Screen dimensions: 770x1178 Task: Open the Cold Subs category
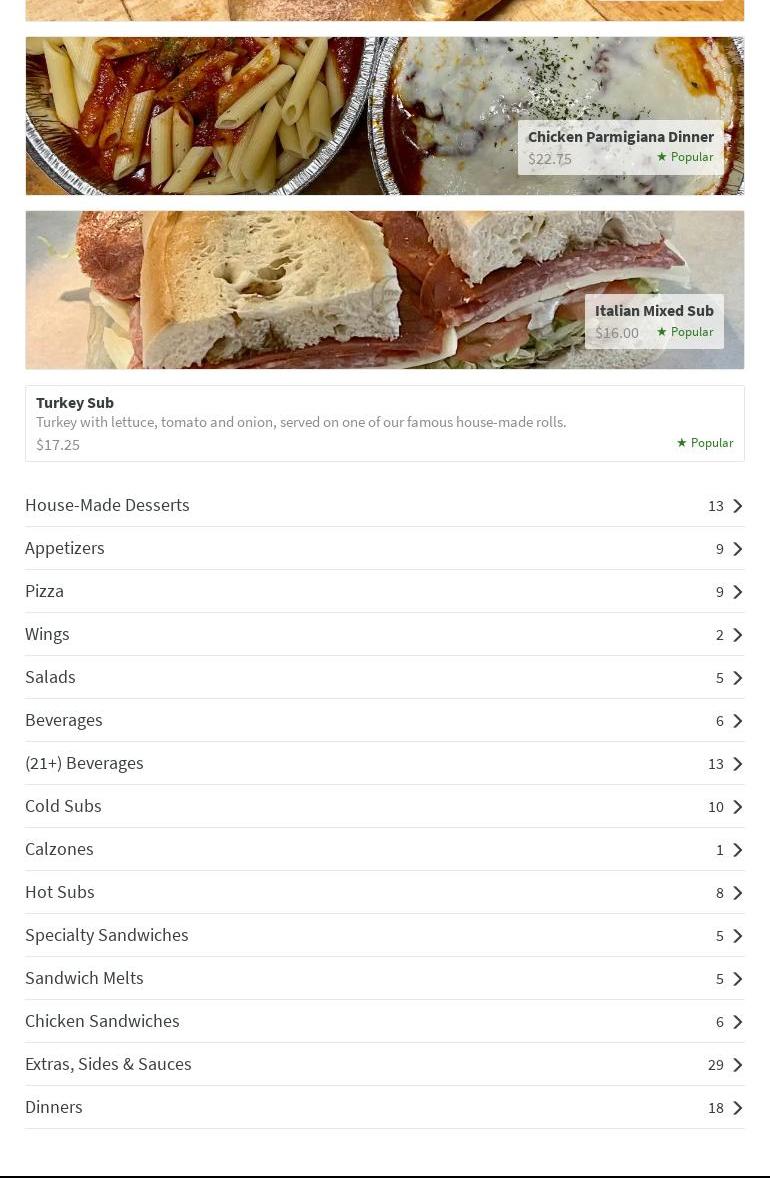(x=384, y=806)
